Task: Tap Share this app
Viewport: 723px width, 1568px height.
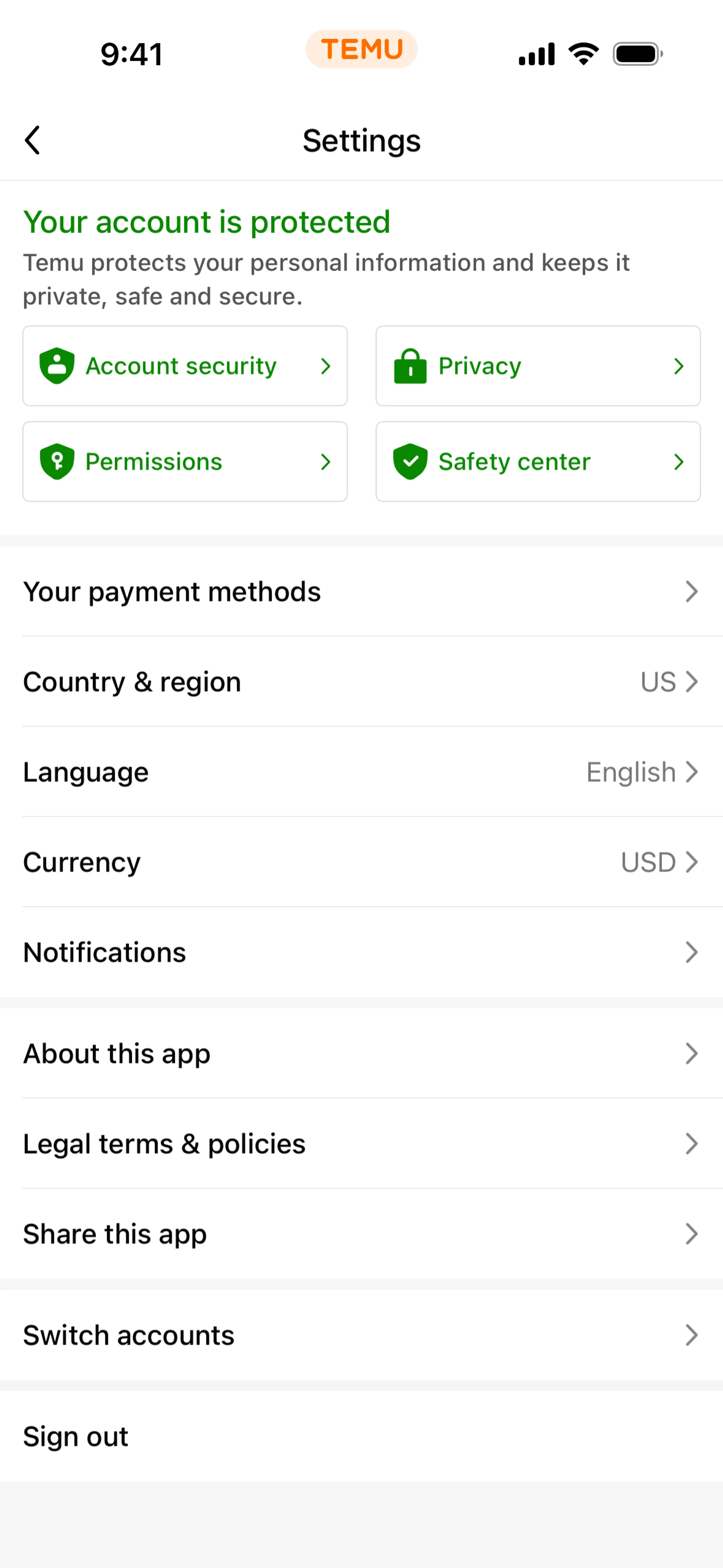Action: click(361, 1234)
